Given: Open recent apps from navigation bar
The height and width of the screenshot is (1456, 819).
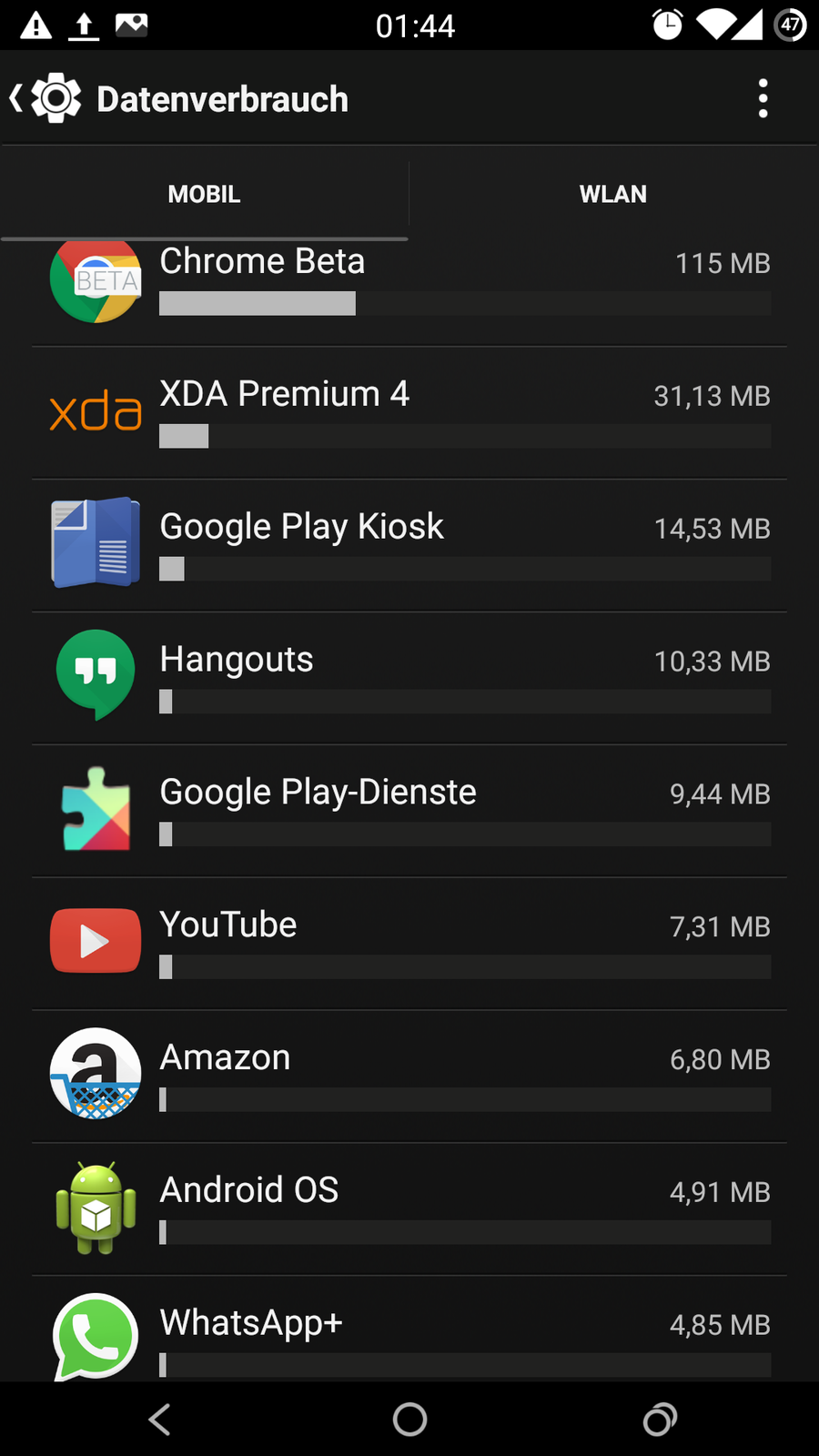Looking at the screenshot, I should click(x=660, y=1419).
